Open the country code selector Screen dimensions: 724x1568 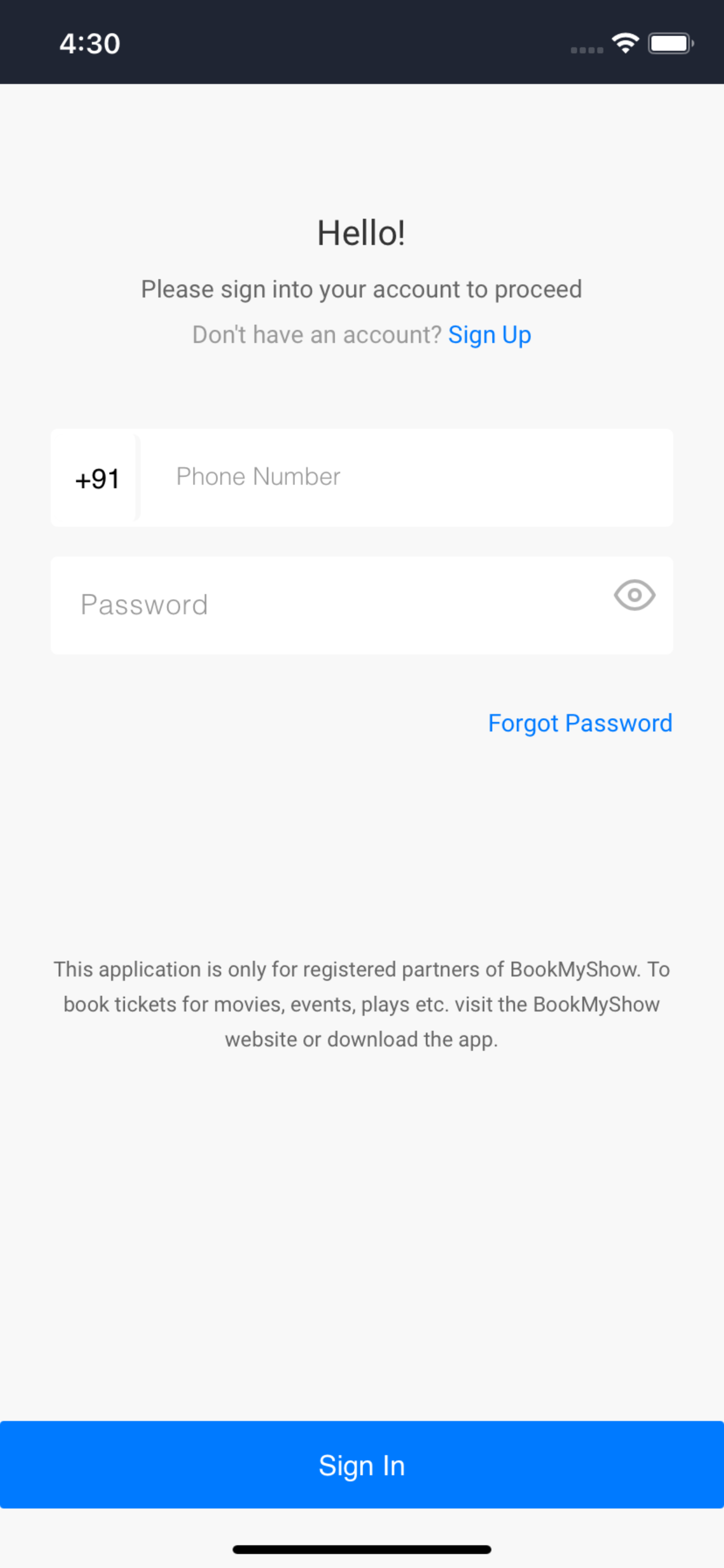tap(96, 478)
